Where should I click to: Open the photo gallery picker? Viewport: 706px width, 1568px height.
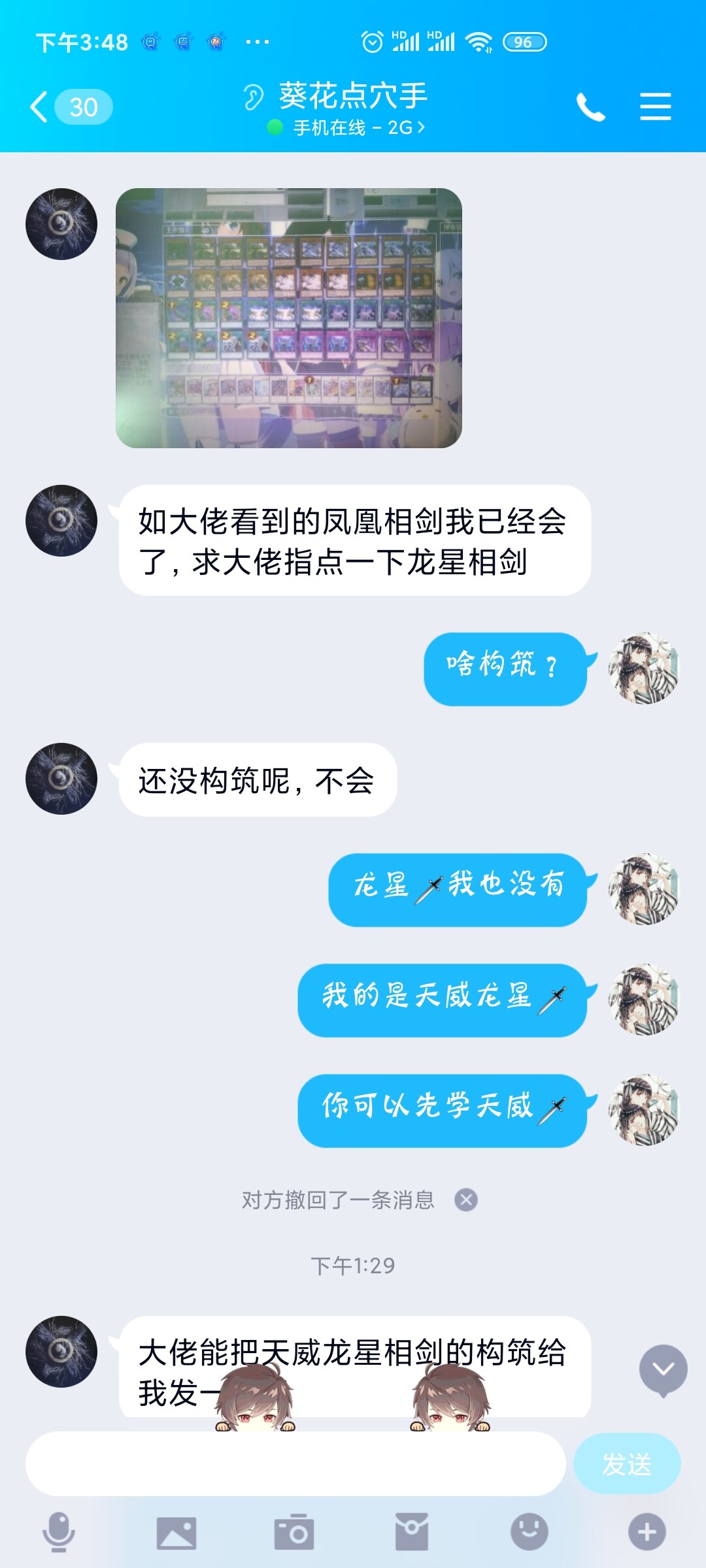coord(176,1532)
